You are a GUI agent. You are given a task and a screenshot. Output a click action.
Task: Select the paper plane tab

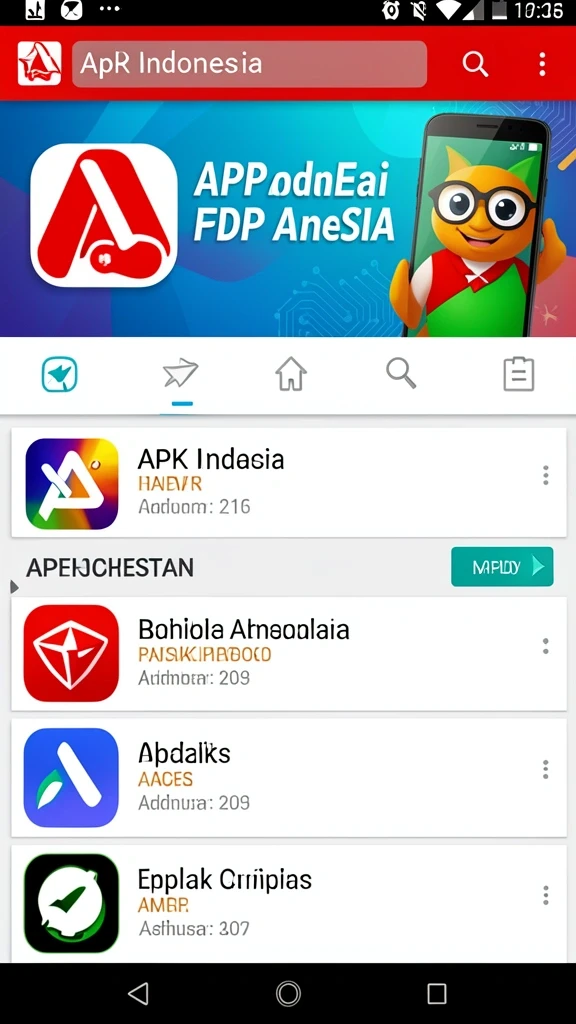point(180,374)
